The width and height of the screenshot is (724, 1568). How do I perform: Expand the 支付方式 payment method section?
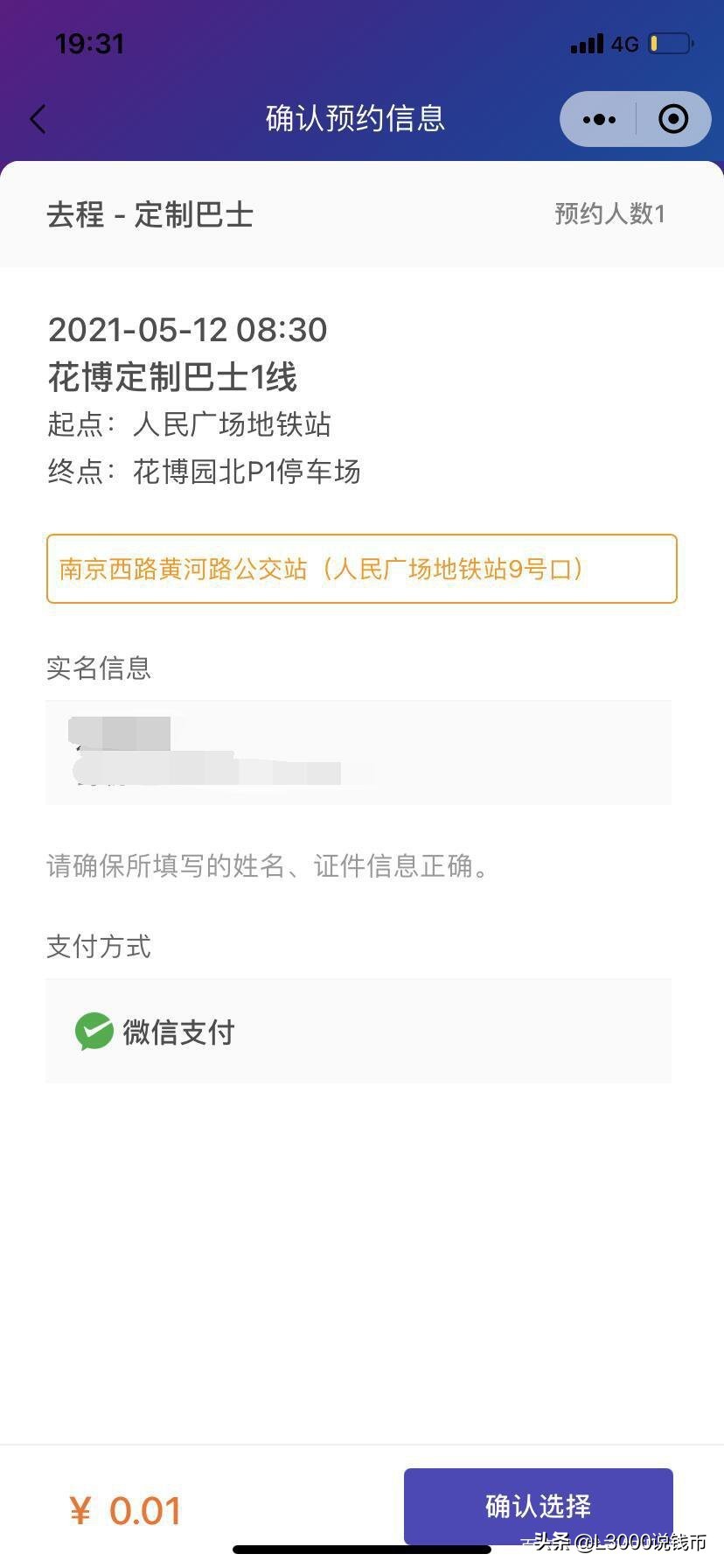point(99,947)
